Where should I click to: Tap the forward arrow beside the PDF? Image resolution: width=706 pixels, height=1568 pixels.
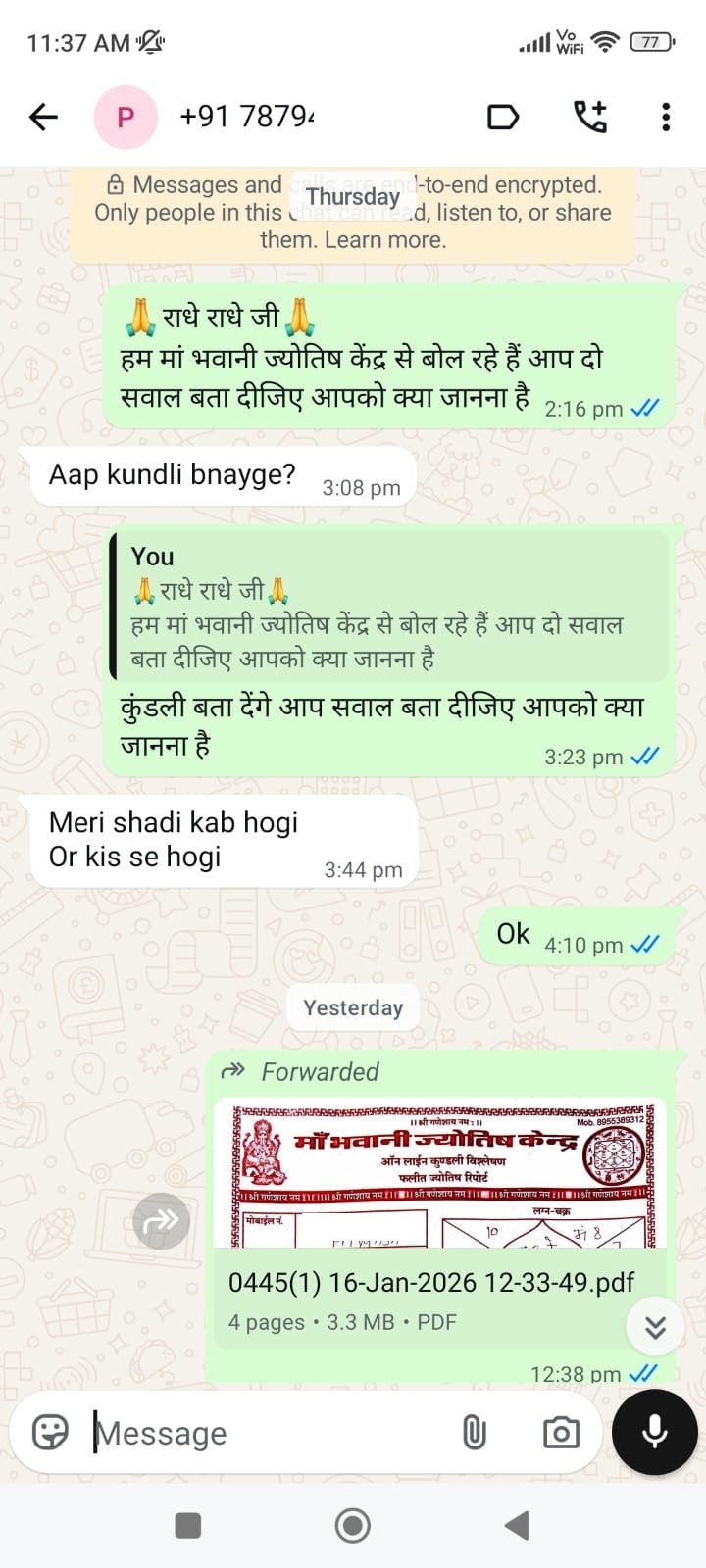(x=161, y=1220)
